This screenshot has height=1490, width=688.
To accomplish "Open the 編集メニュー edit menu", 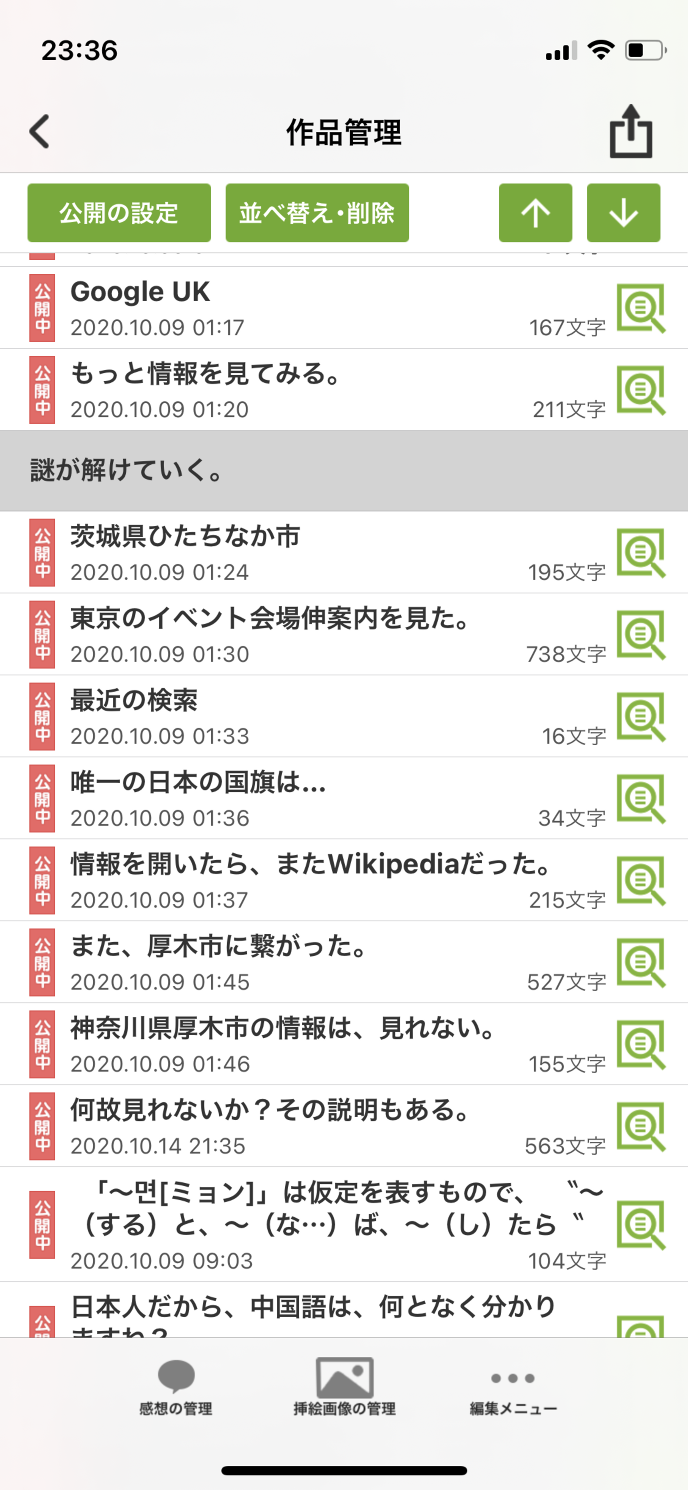I will (x=513, y=1389).
